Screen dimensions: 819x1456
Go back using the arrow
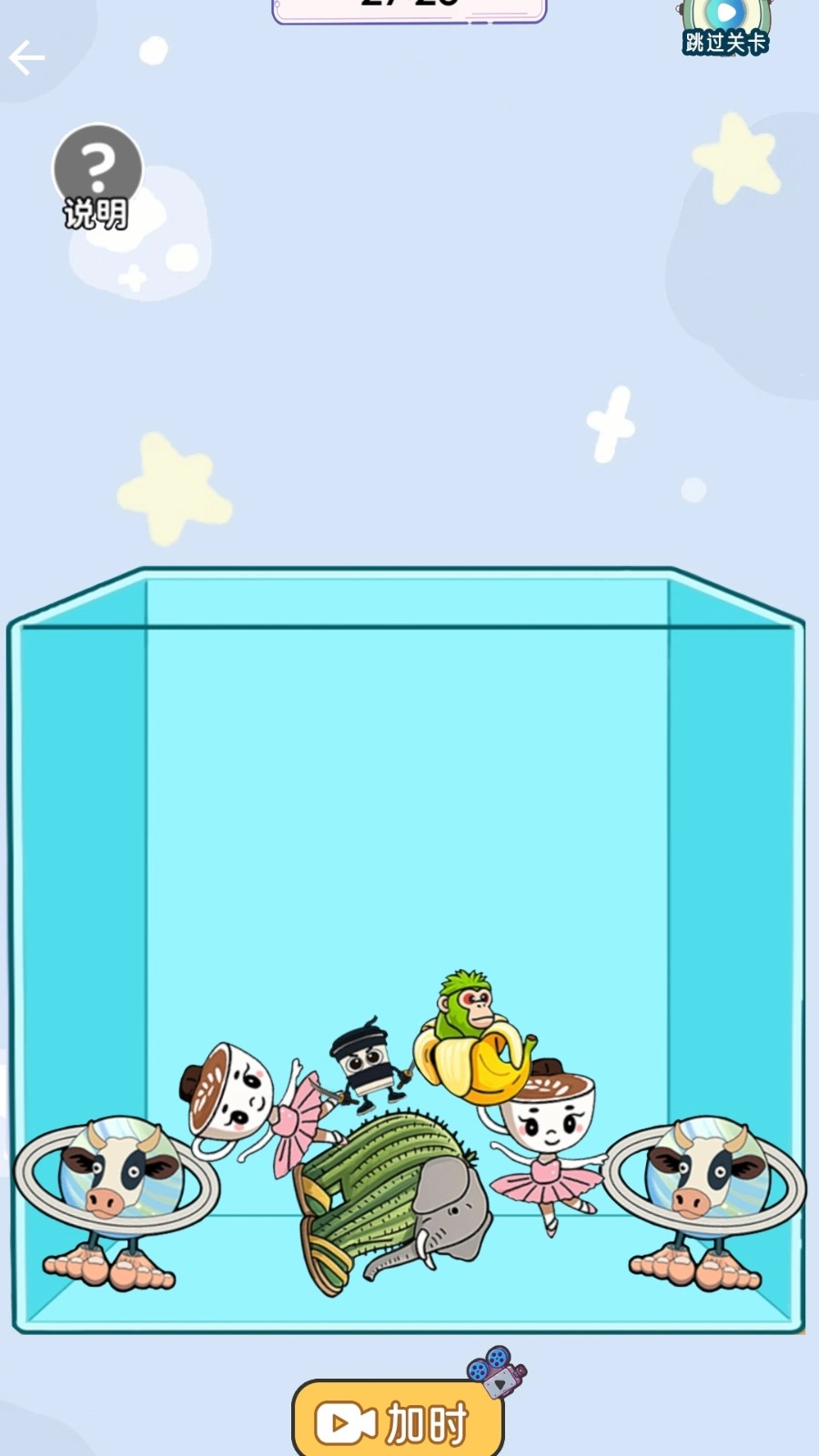coord(27,58)
